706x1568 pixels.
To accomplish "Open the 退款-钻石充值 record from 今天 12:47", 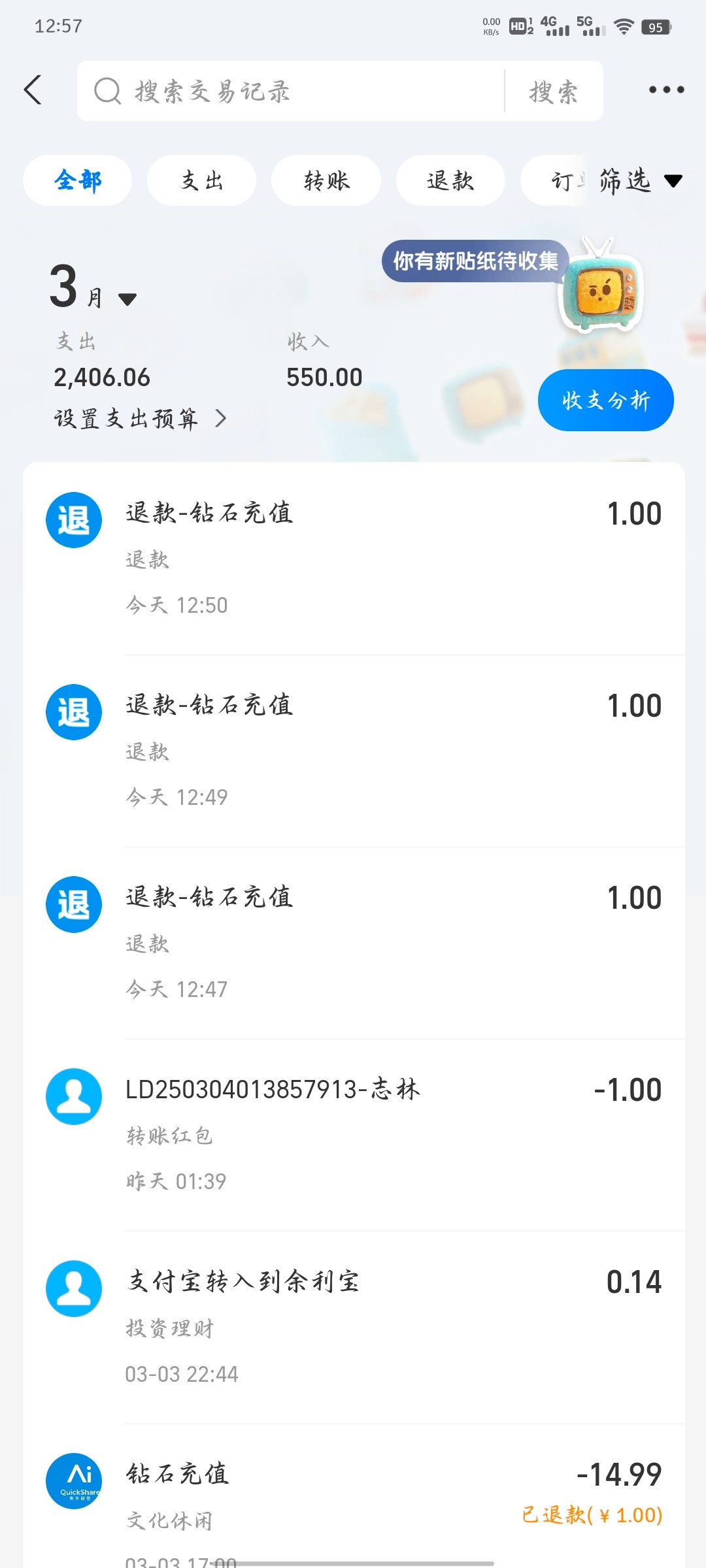I will click(x=353, y=943).
